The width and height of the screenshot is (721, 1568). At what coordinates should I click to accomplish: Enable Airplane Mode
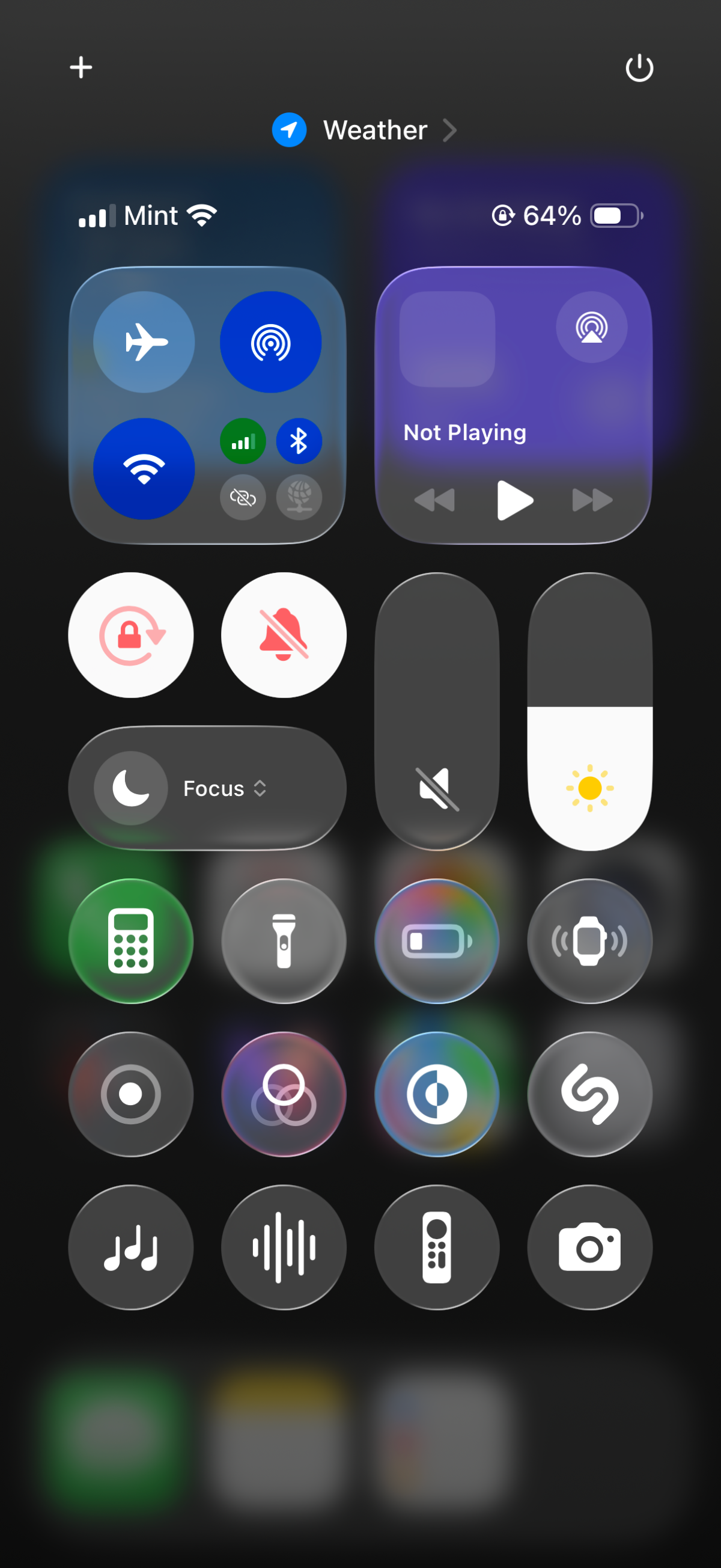click(144, 341)
